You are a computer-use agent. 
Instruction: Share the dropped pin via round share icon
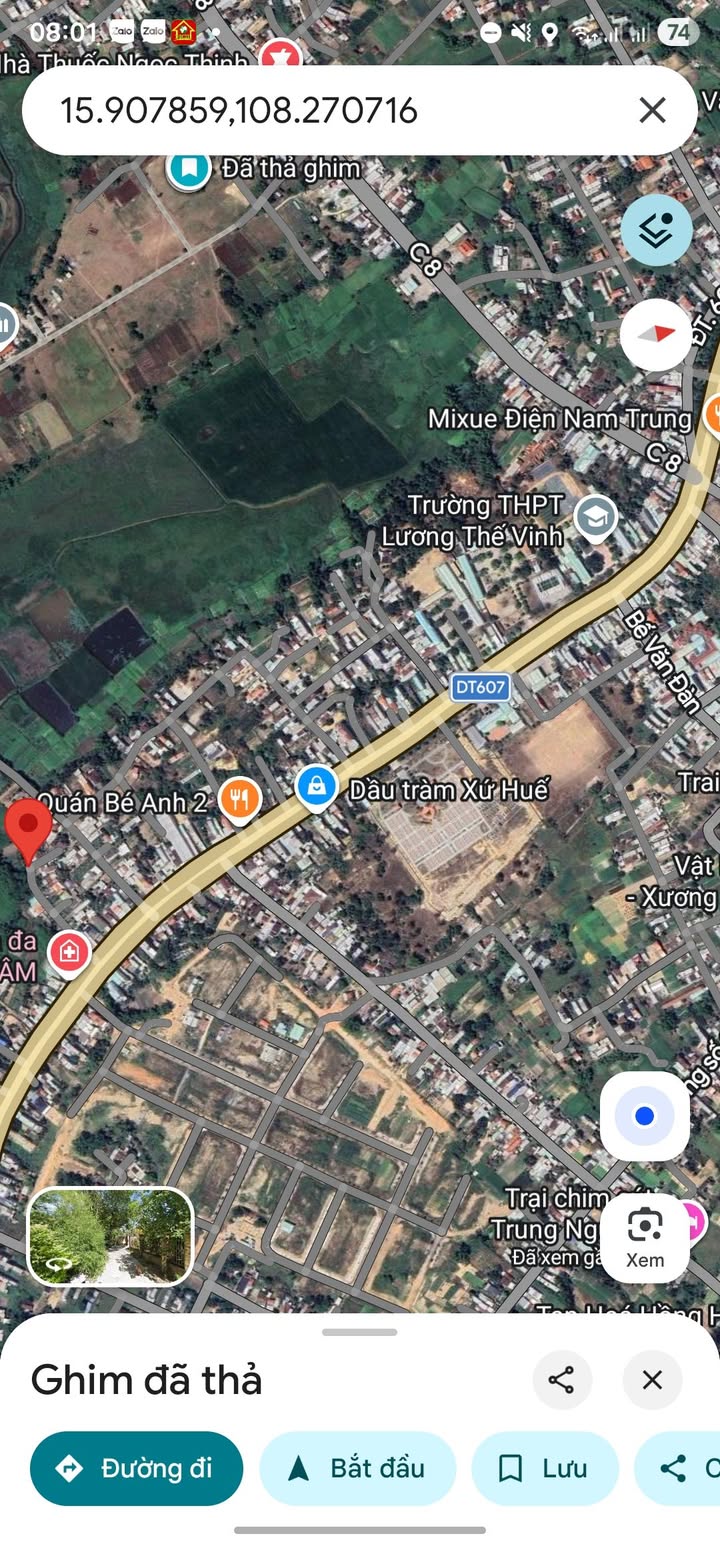(561, 1381)
